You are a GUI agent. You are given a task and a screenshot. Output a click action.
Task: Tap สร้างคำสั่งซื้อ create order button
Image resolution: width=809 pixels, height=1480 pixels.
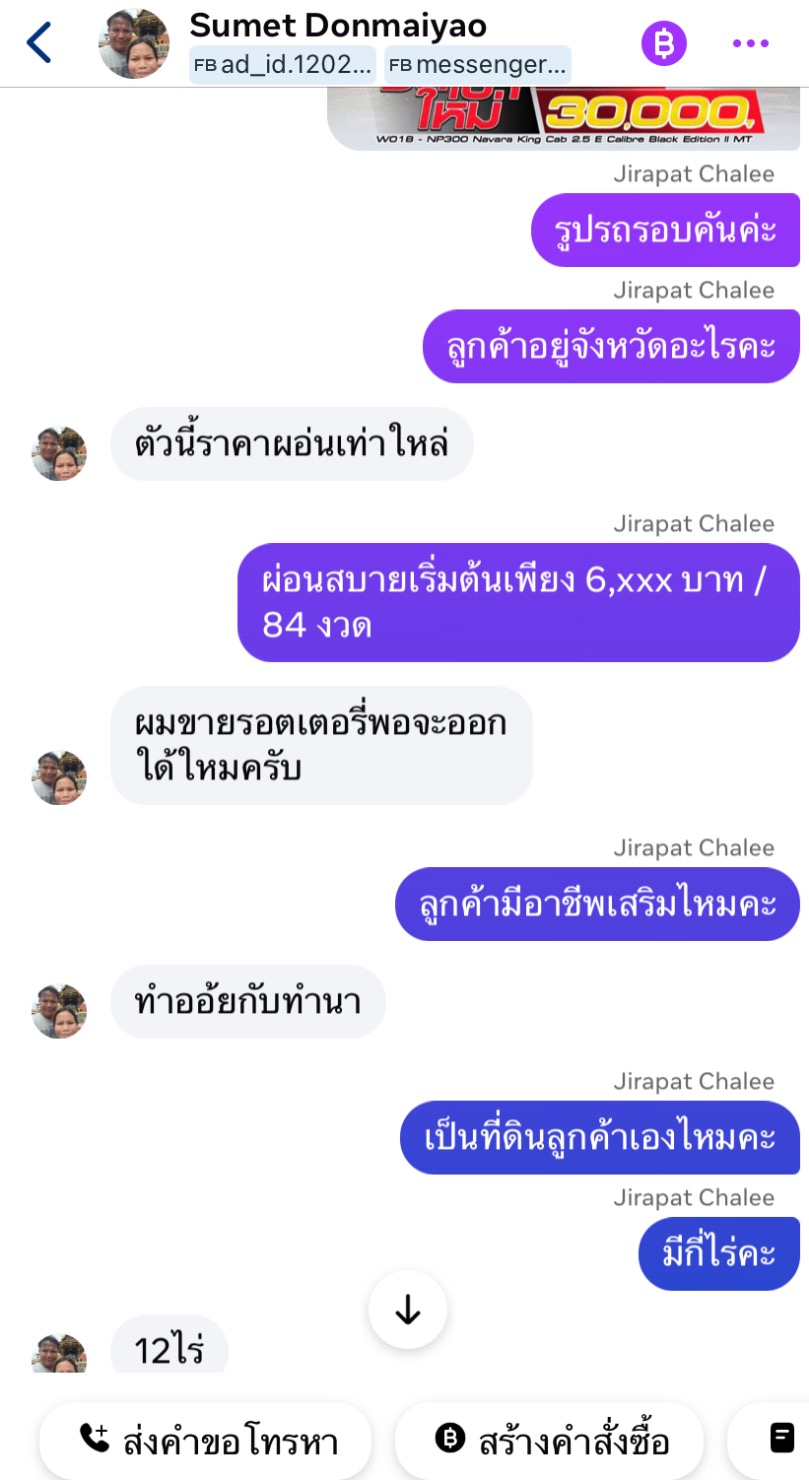point(549,1440)
